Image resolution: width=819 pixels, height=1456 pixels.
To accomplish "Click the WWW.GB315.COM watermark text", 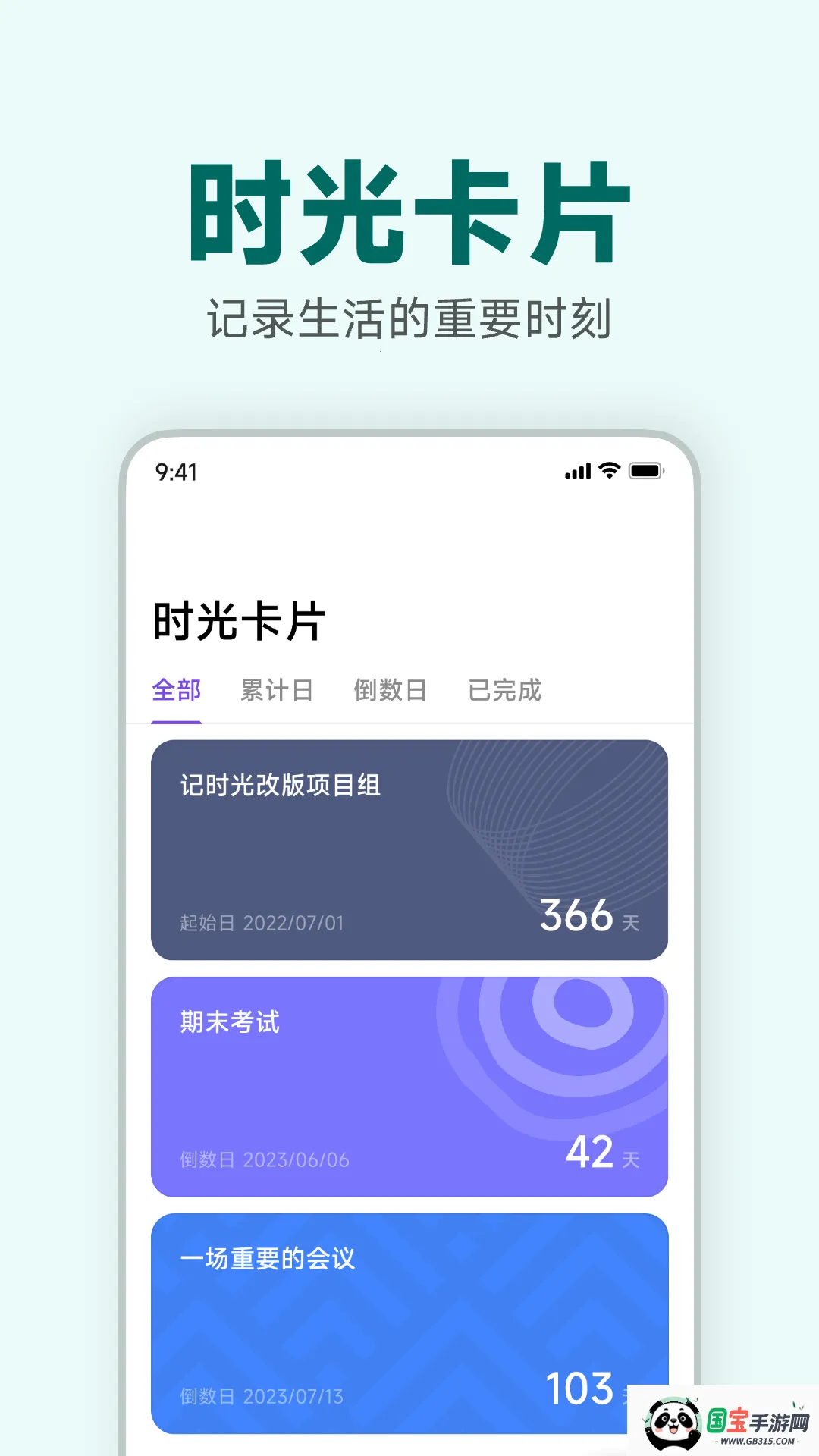I will pyautogui.click(x=758, y=1442).
